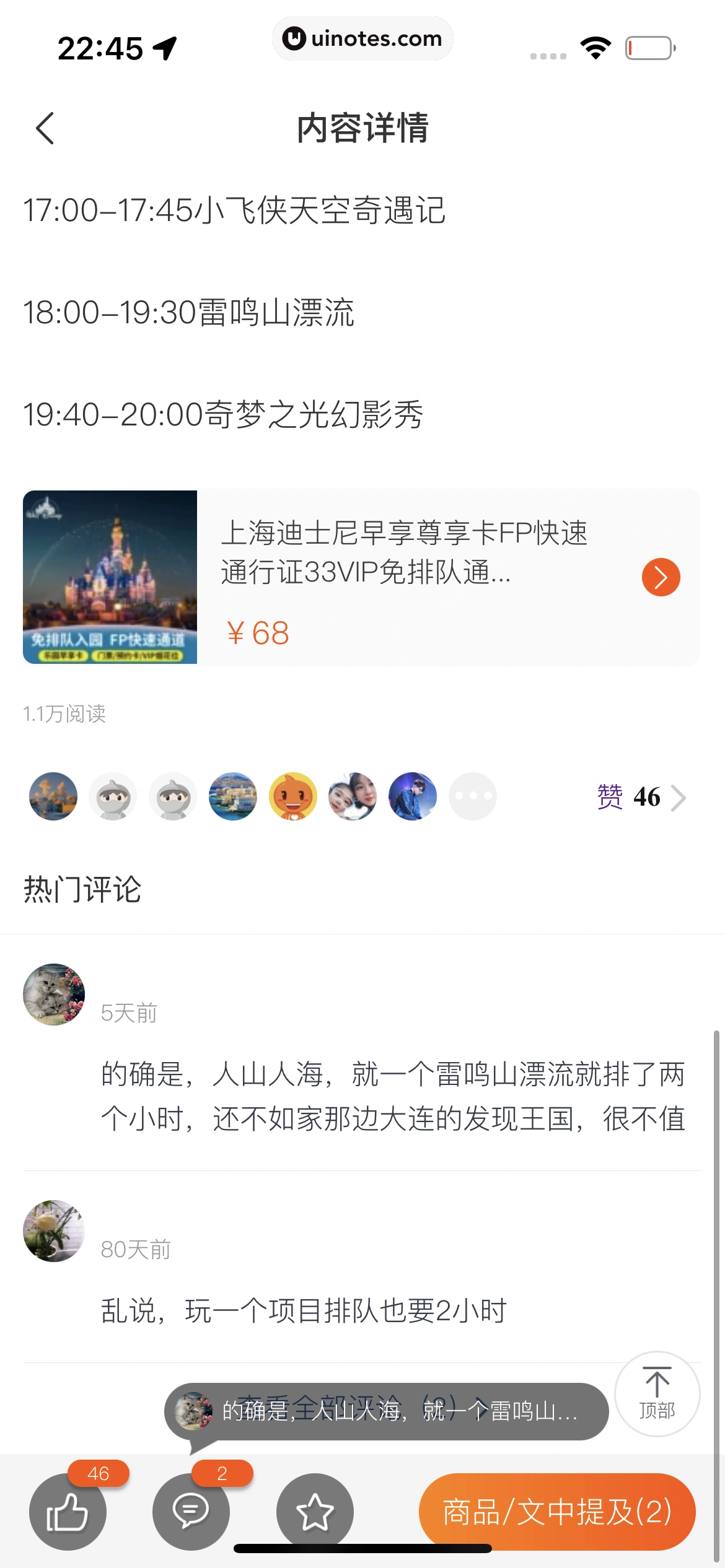Open the 上海迪士尼 FP快速通行证 product card
Viewport: 725px width, 1568px height.
(x=361, y=577)
